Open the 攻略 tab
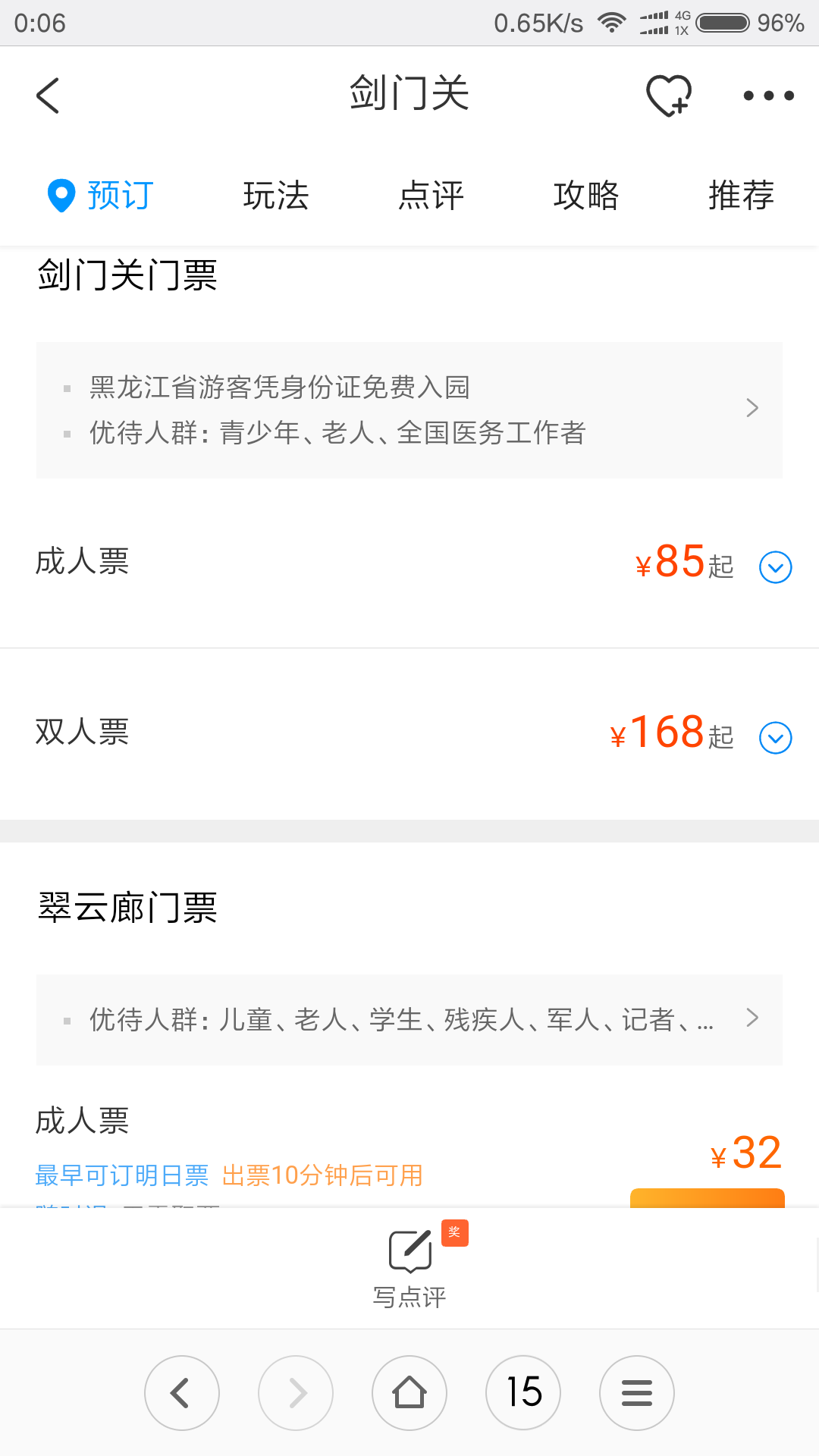 (586, 196)
